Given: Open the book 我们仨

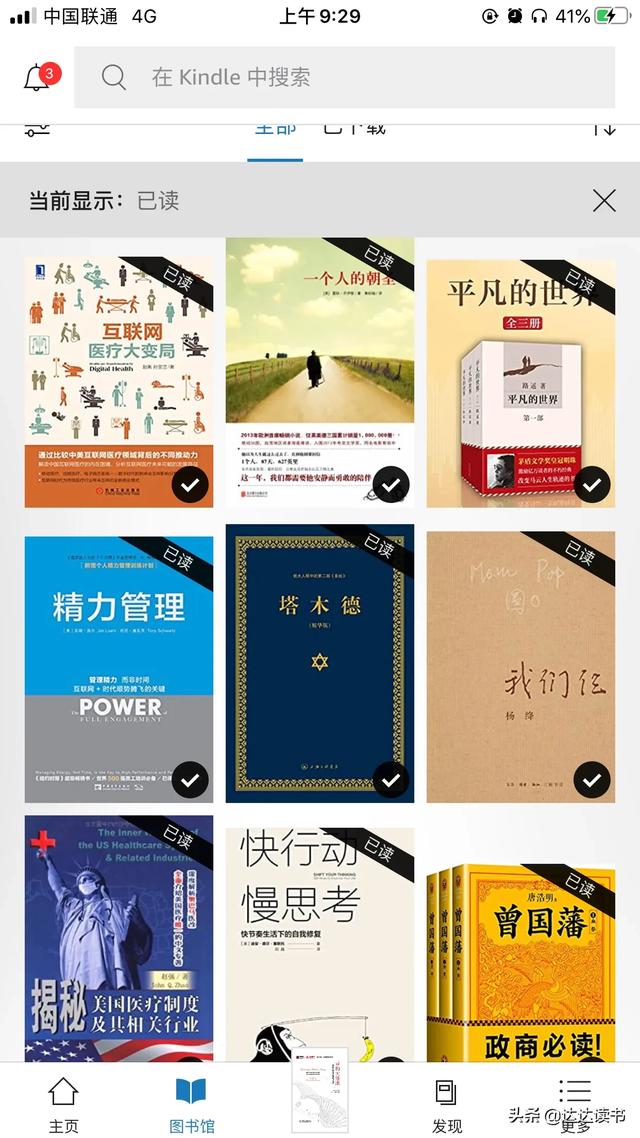Looking at the screenshot, I should (x=521, y=667).
